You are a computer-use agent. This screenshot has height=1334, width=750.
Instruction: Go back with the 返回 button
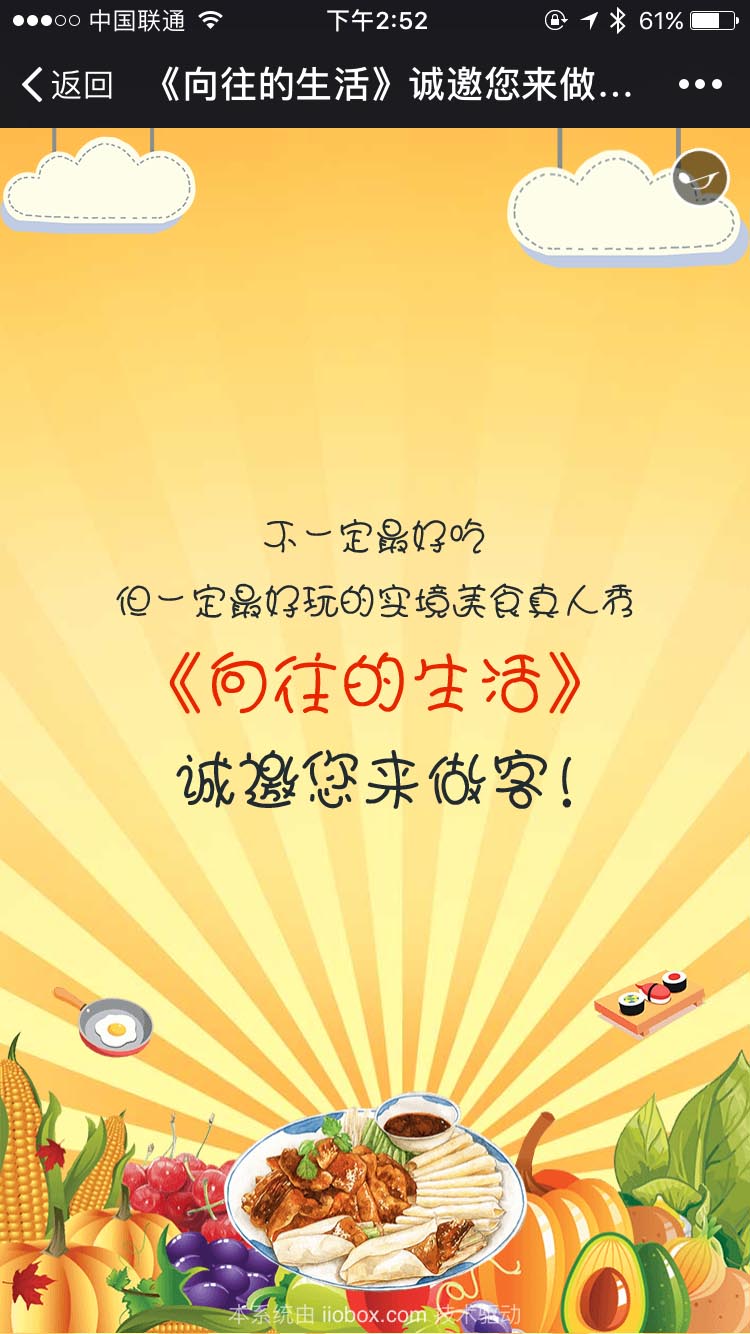66,85
